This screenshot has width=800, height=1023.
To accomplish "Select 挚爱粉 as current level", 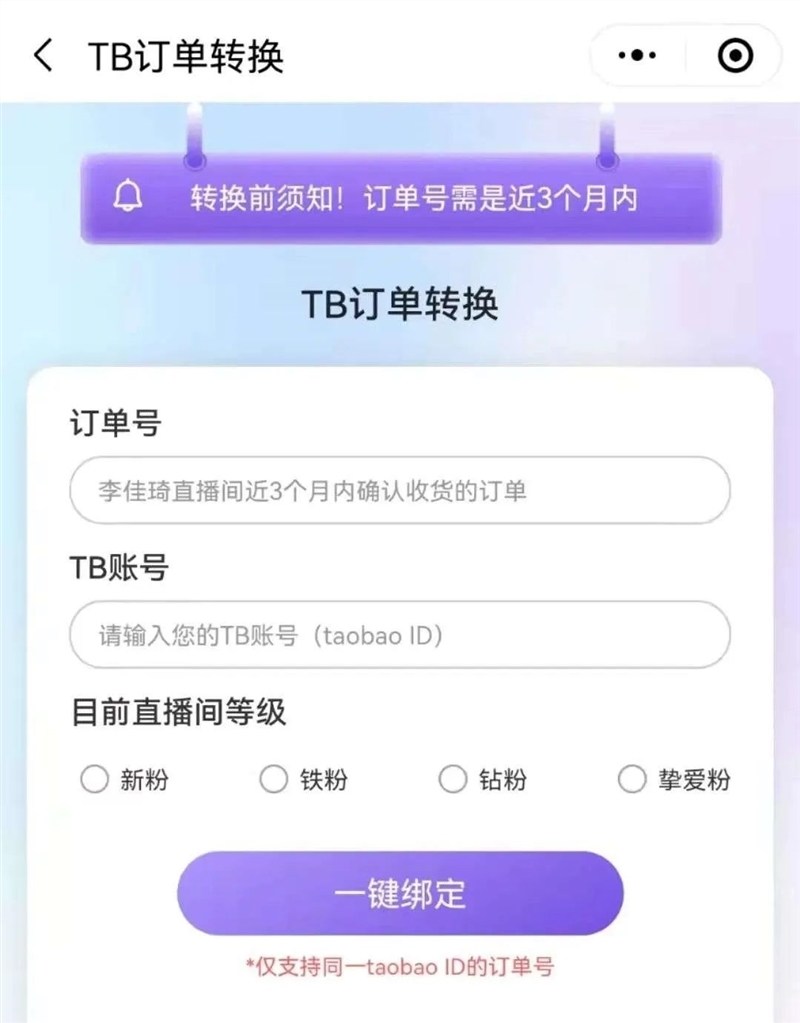I will coord(632,779).
